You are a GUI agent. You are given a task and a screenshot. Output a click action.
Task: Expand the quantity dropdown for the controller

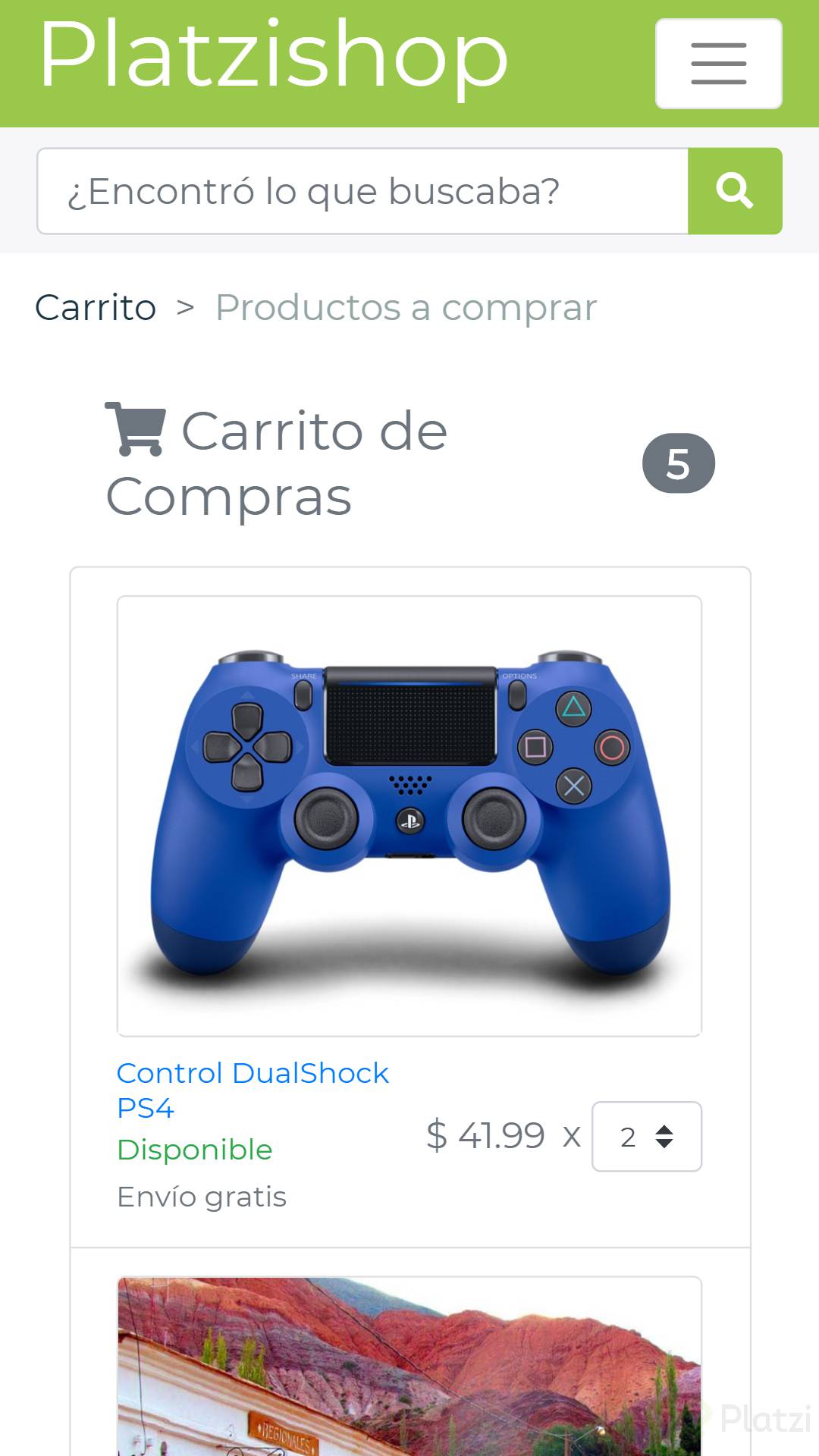pos(646,1136)
